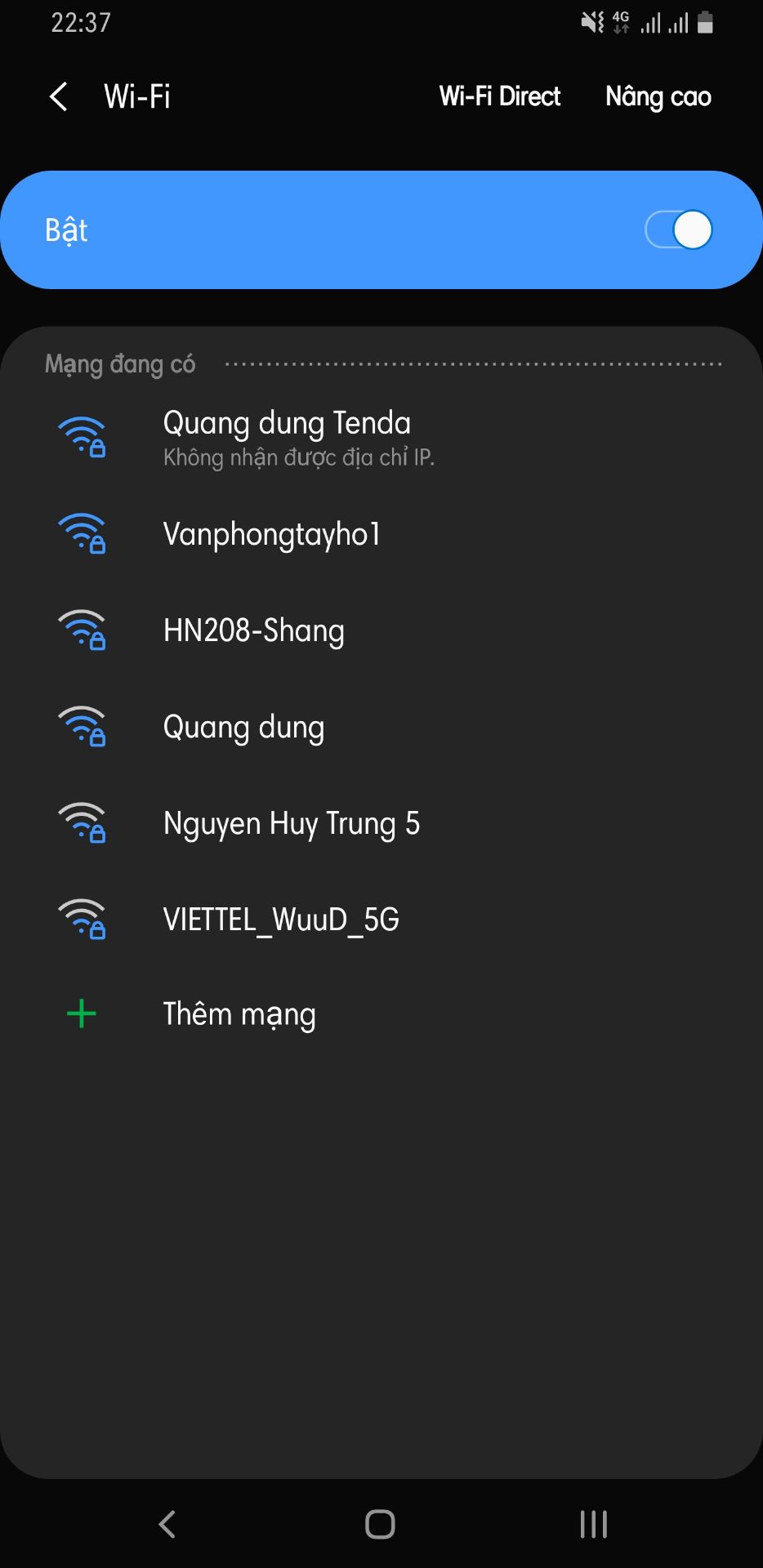763x1568 pixels.
Task: Open Nâng cao advanced options
Action: [658, 96]
